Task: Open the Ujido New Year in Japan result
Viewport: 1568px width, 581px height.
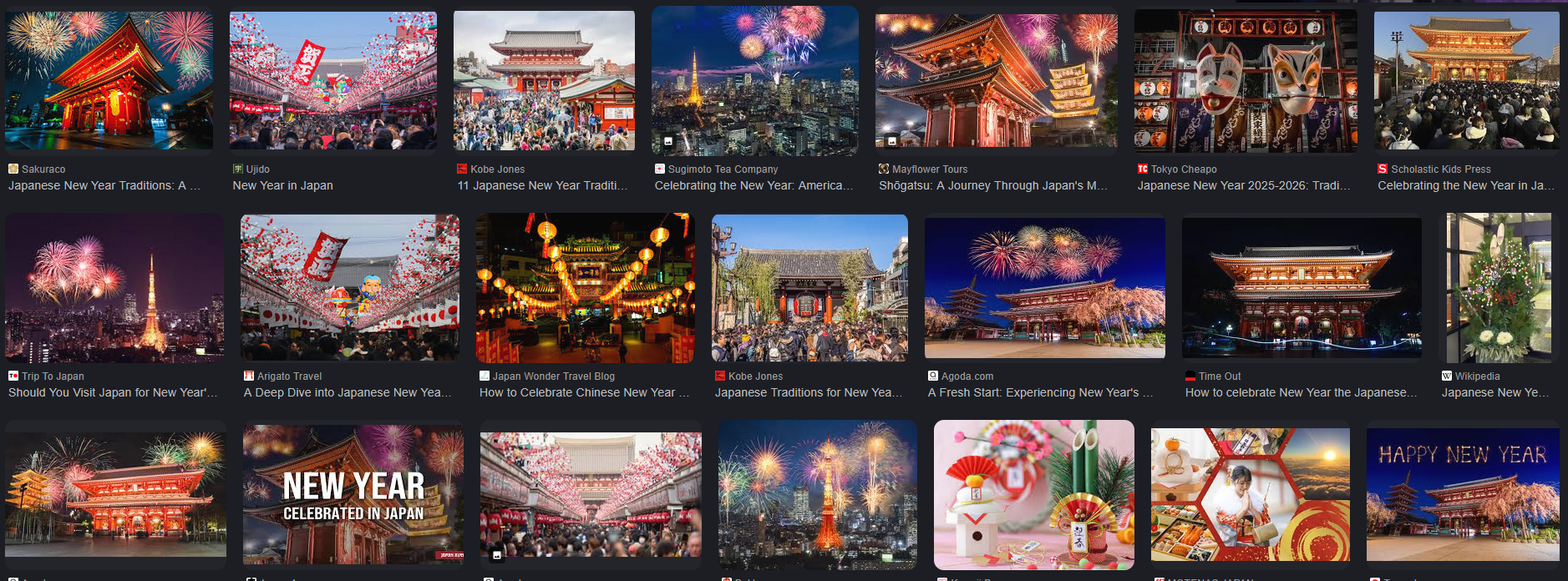Action: [332, 80]
